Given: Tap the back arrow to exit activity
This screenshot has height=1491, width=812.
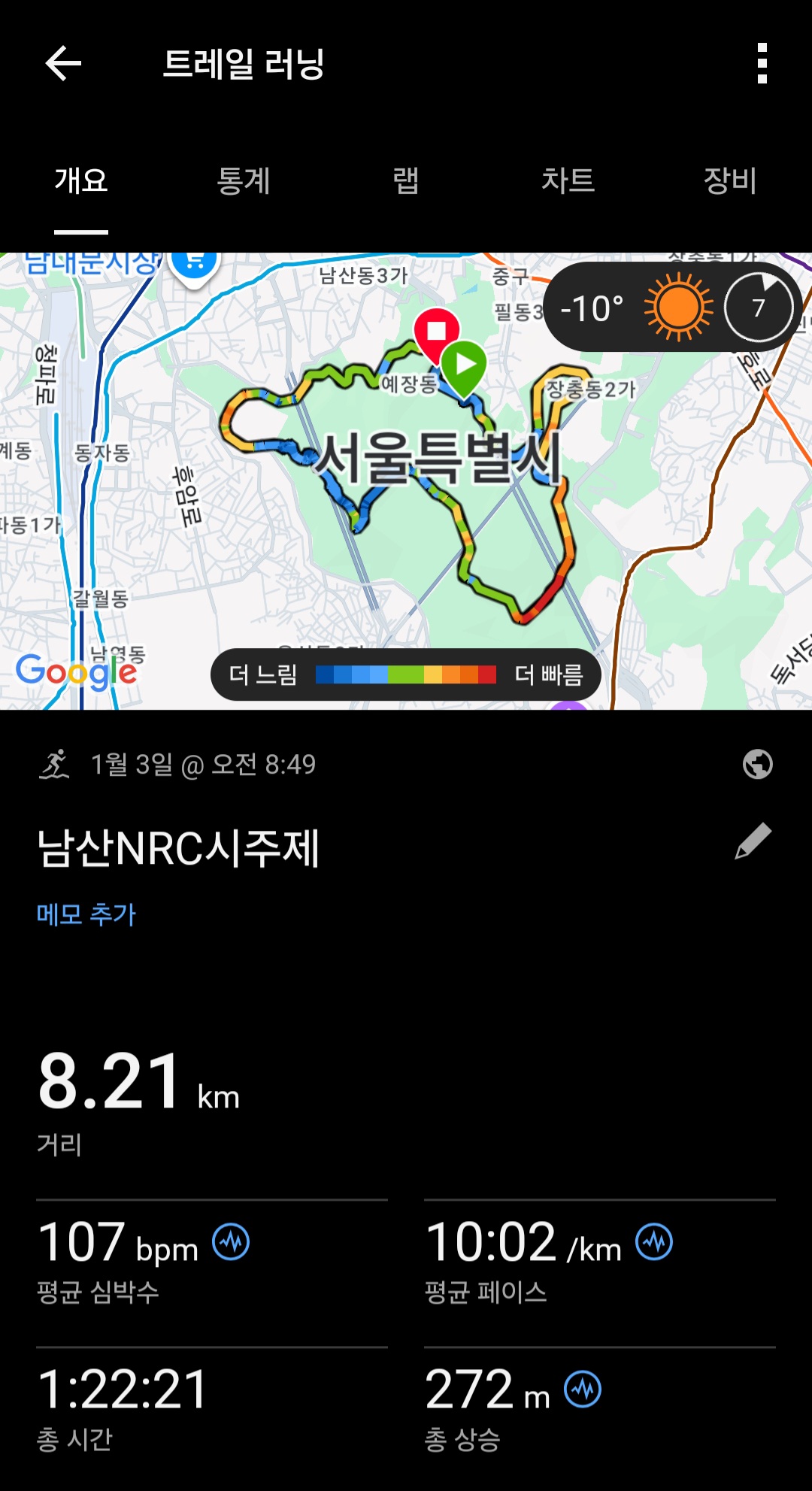Looking at the screenshot, I should 62,63.
